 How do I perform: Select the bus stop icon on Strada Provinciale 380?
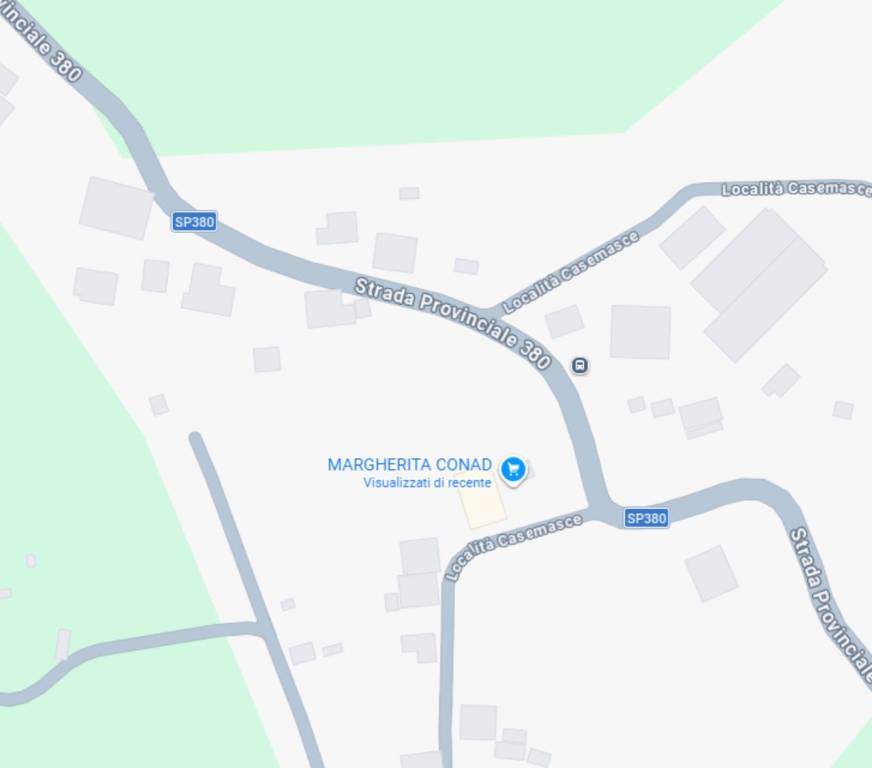580,365
